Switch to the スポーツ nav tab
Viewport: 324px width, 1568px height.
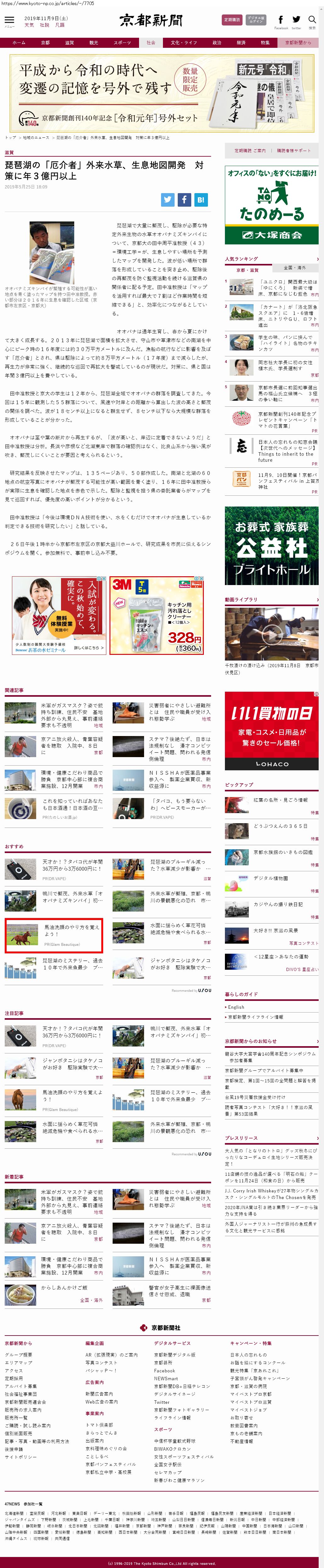(x=122, y=42)
